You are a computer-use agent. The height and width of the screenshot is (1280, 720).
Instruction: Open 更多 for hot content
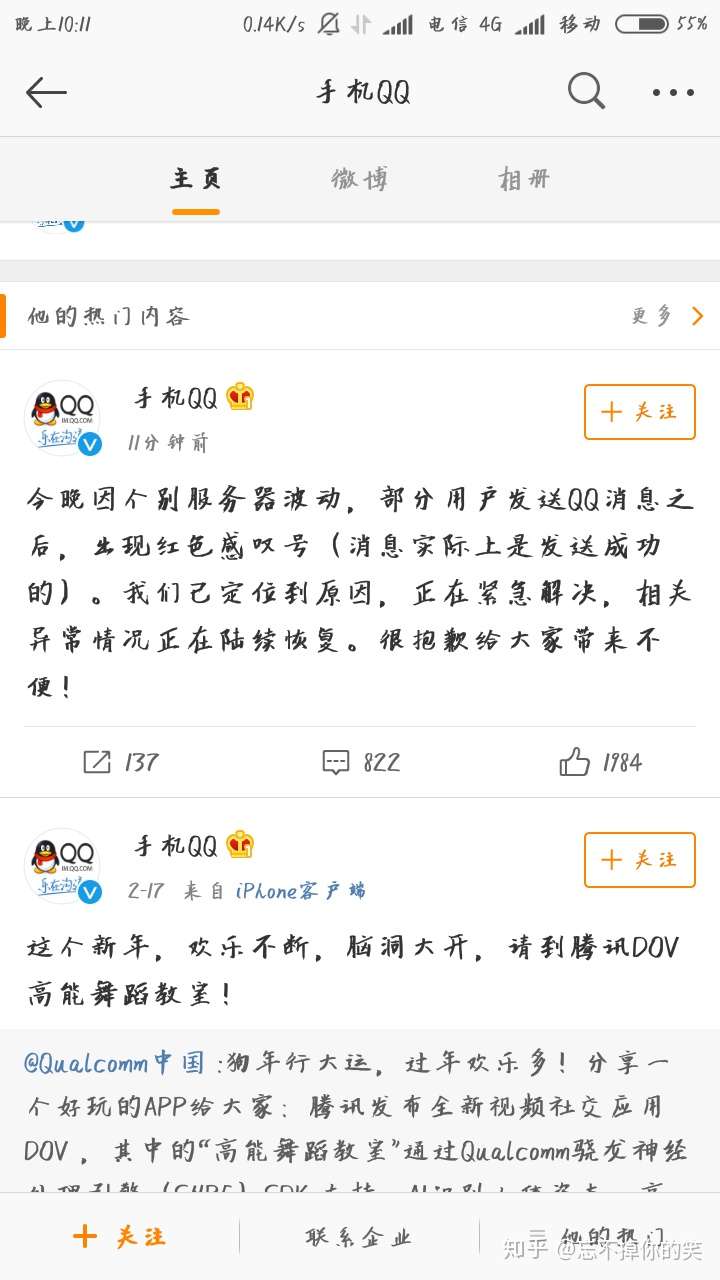667,316
